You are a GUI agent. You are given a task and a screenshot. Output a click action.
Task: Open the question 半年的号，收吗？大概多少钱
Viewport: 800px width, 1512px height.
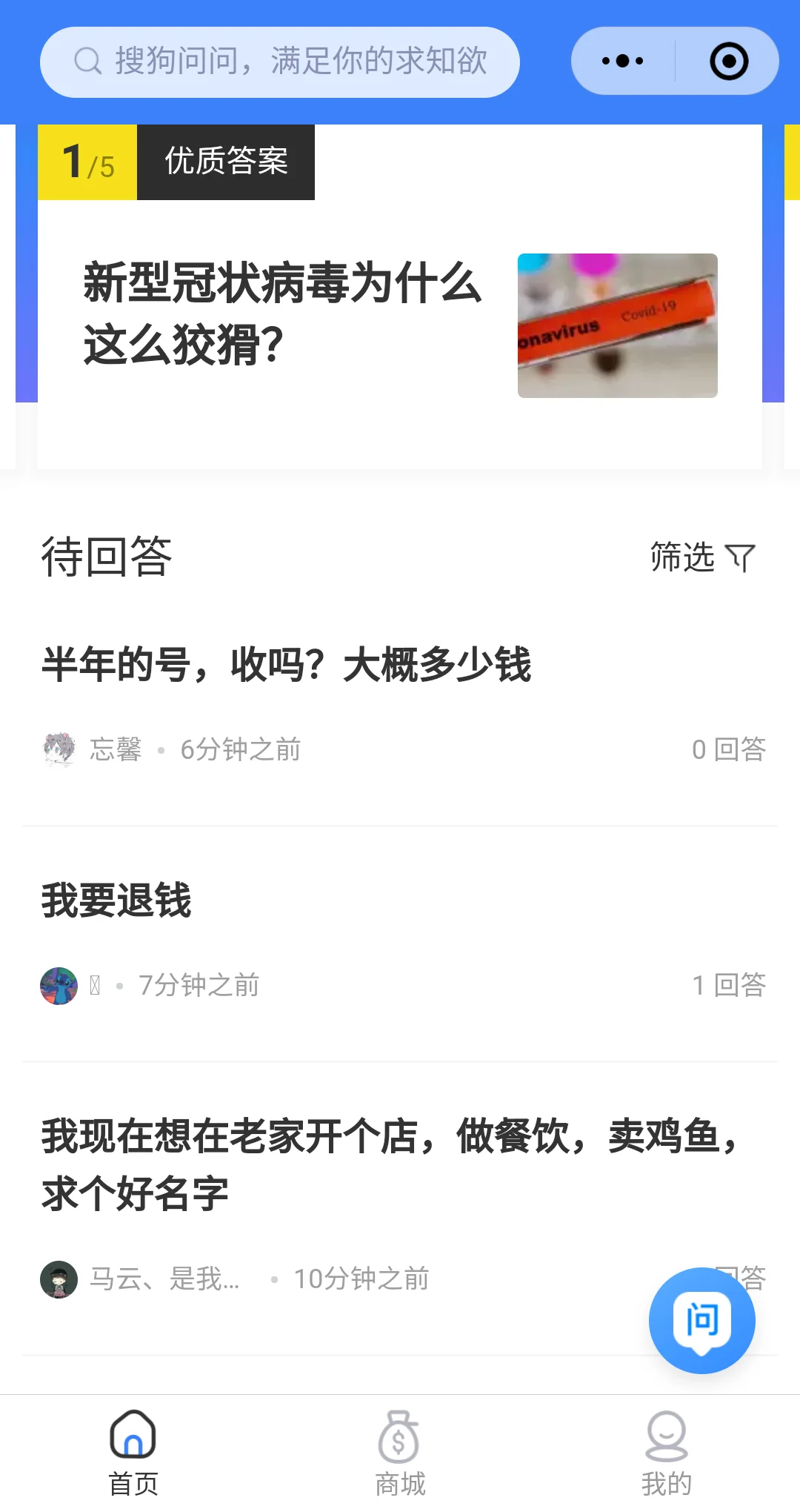click(x=287, y=664)
